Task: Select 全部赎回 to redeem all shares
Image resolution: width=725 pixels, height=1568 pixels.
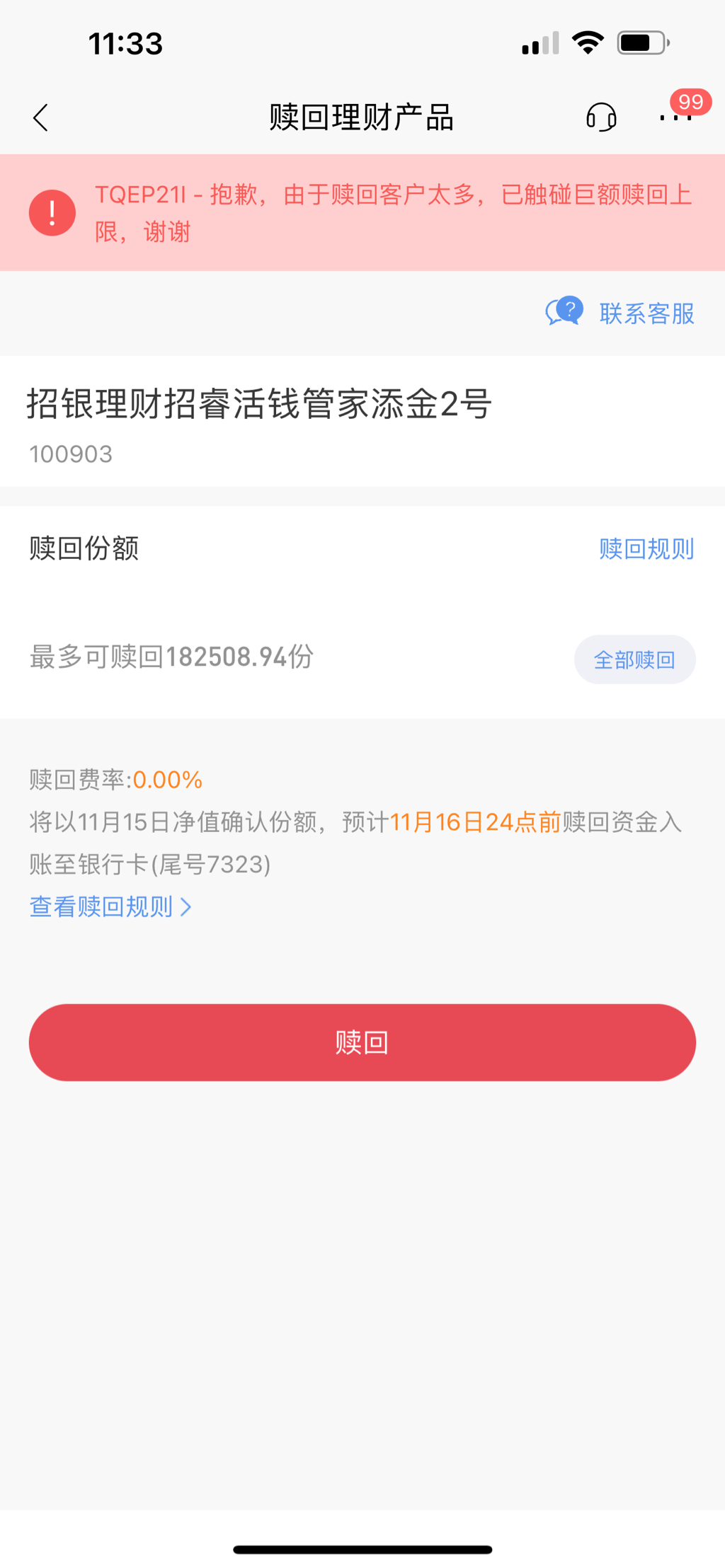Action: pyautogui.click(x=634, y=659)
